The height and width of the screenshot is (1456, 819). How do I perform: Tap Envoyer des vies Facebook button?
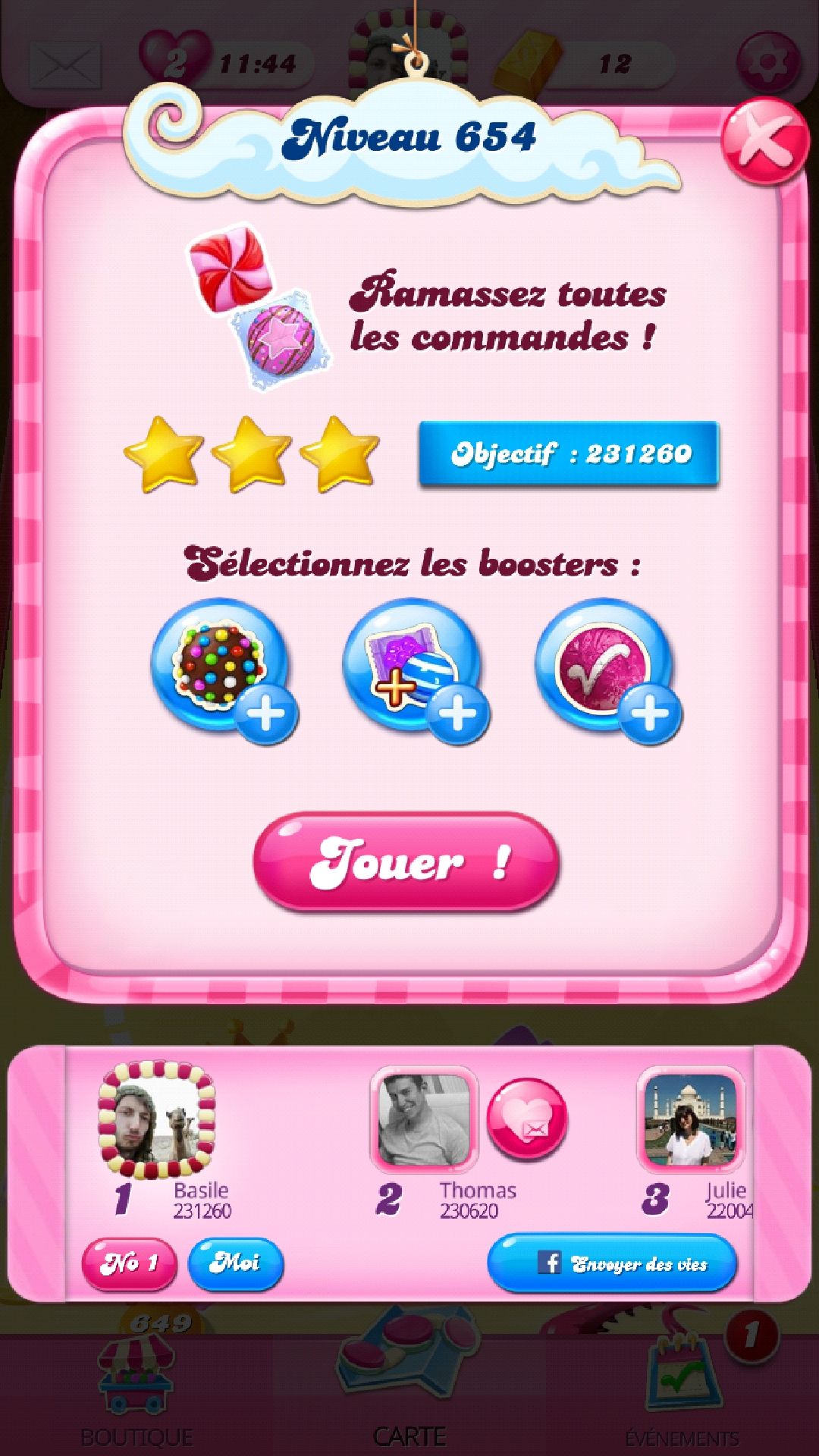point(612,1263)
